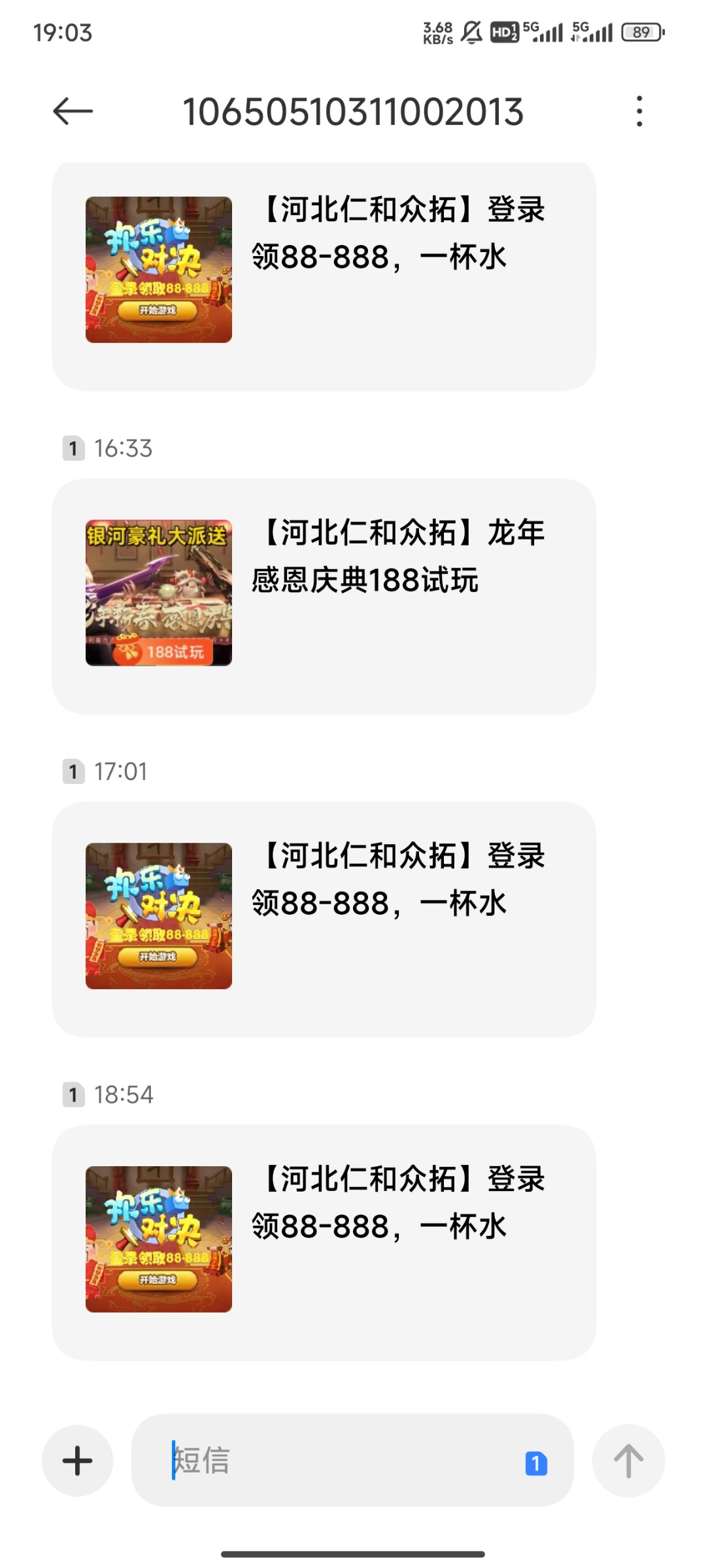706x1568 pixels.
Task: Open the 开始游戏 button in first message image
Action: tap(158, 312)
